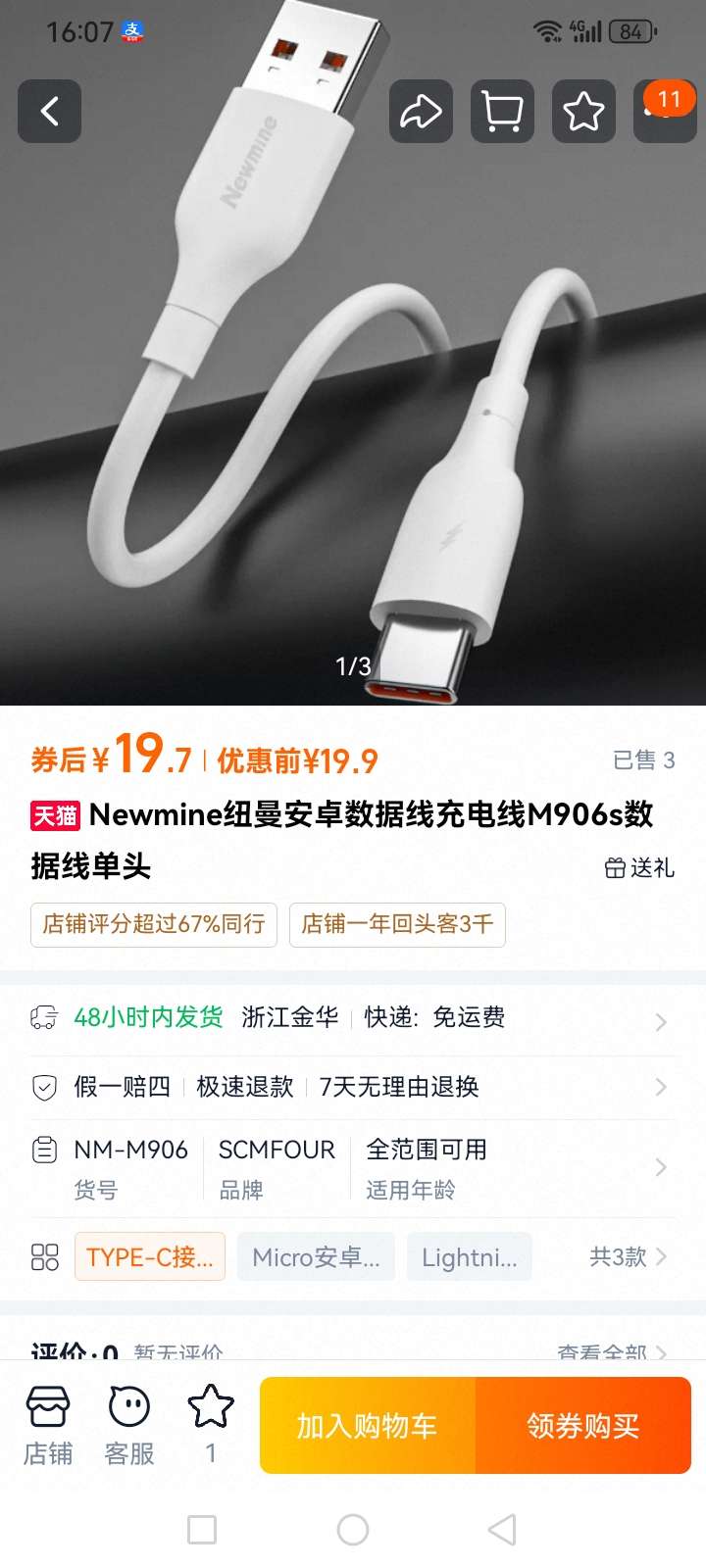The height and width of the screenshot is (1568, 706).
Task: View all 共3款 variants
Action: tap(628, 1256)
